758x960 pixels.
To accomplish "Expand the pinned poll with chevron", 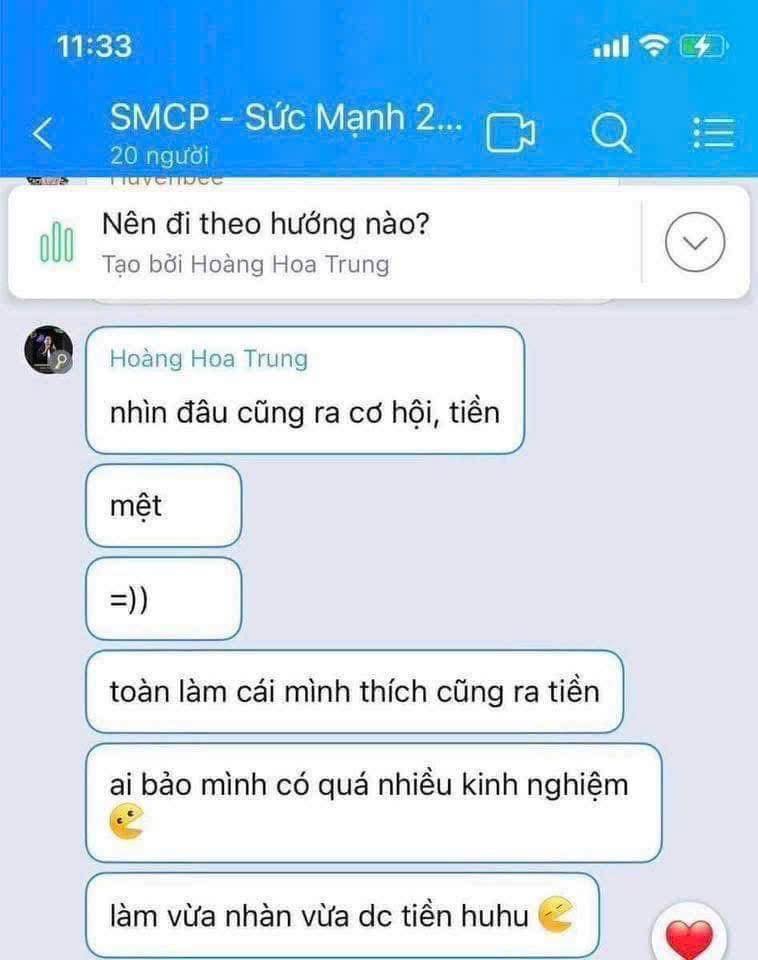I will [694, 241].
